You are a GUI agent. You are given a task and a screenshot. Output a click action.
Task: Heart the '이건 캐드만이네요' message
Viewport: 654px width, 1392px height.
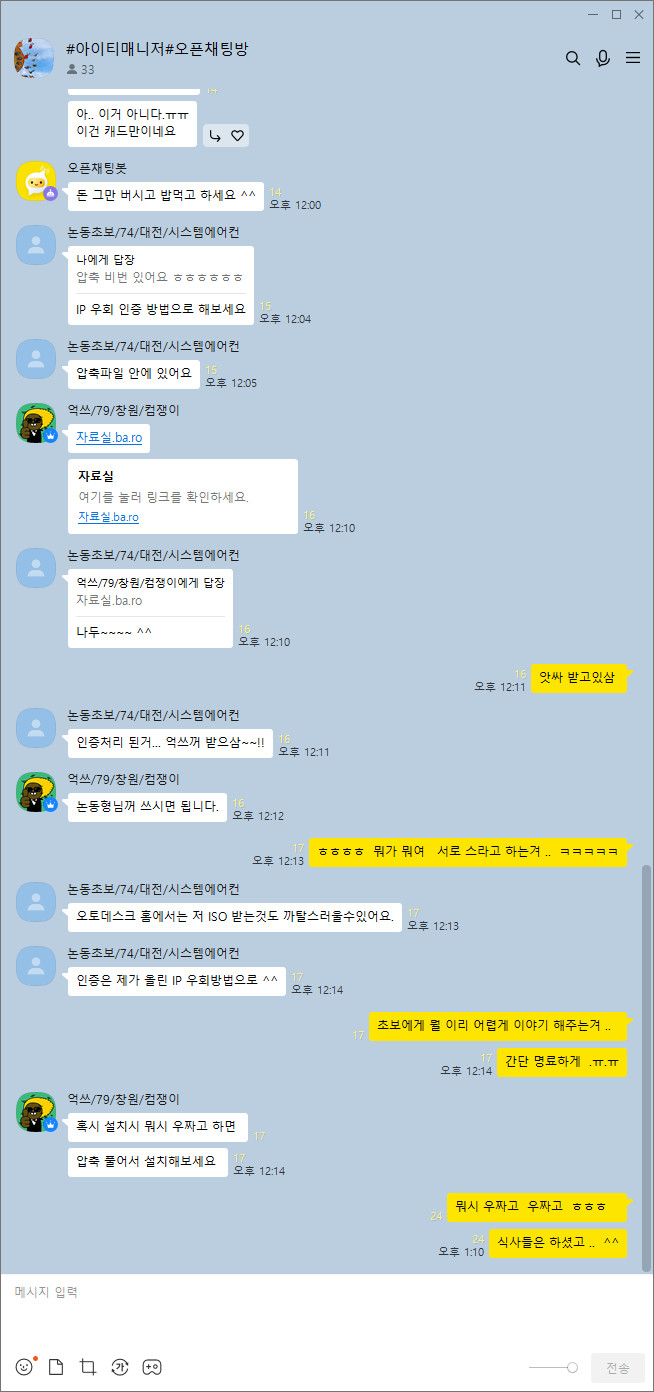238,136
